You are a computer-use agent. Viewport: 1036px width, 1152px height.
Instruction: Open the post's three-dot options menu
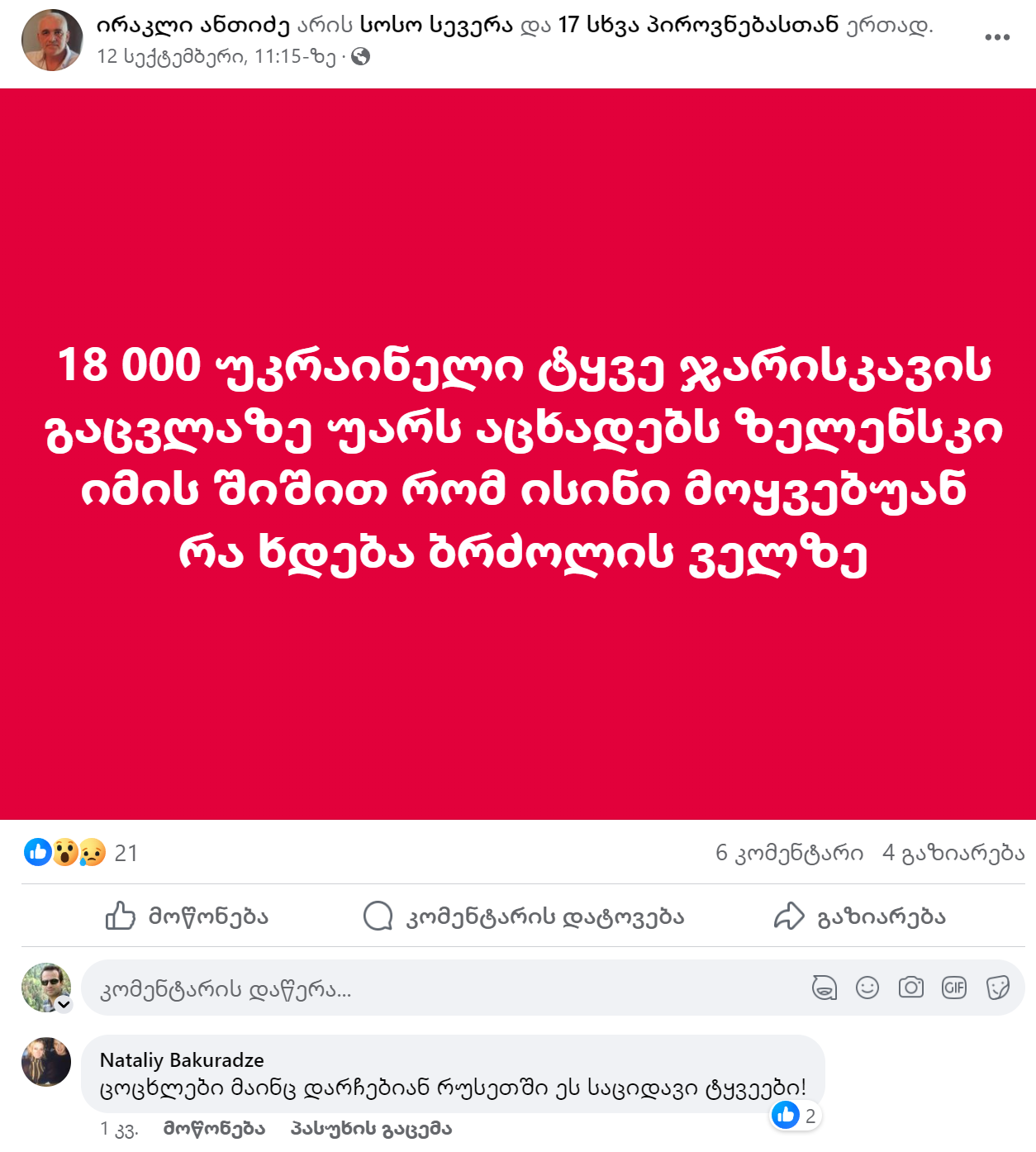[x=997, y=37]
